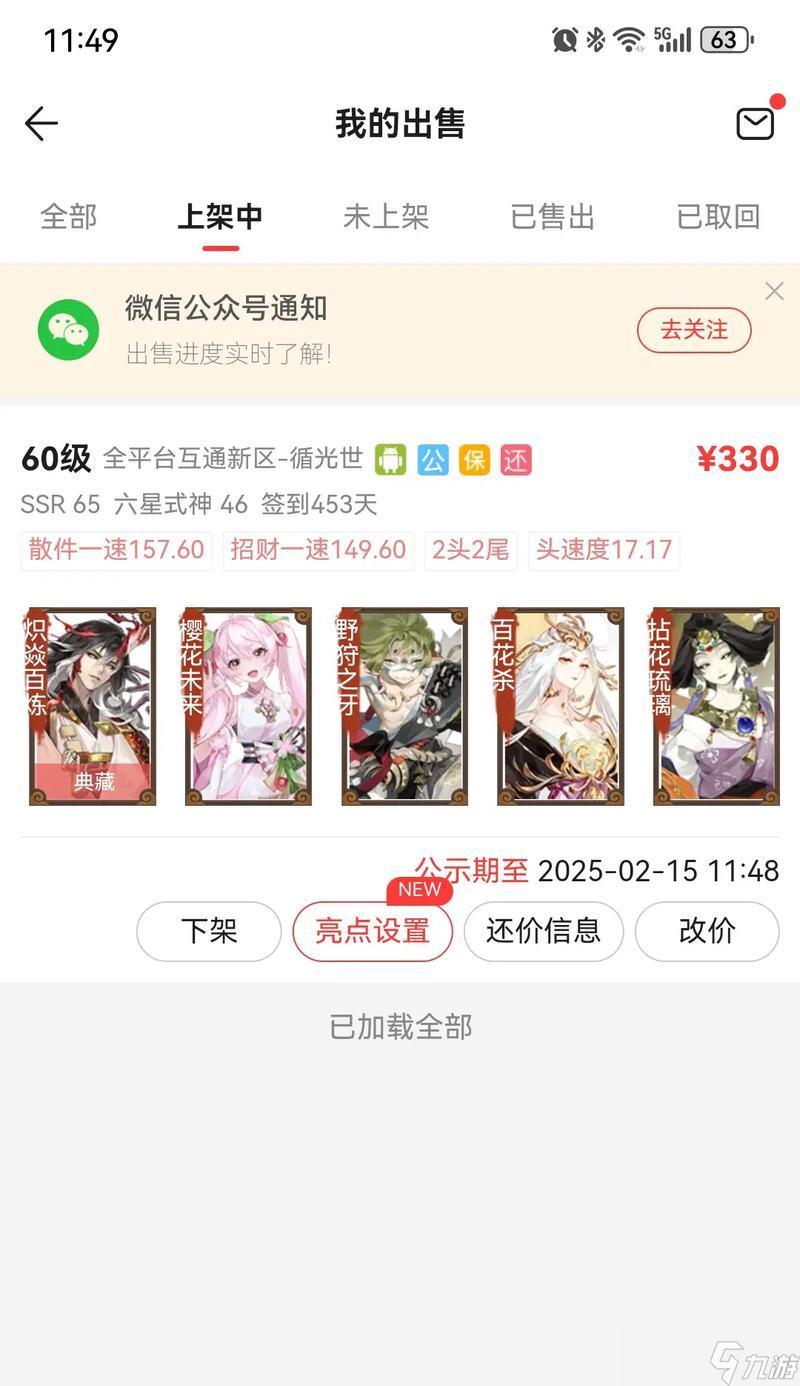Tap 下架 to delist the account
This screenshot has width=800, height=1386.
coord(209,931)
